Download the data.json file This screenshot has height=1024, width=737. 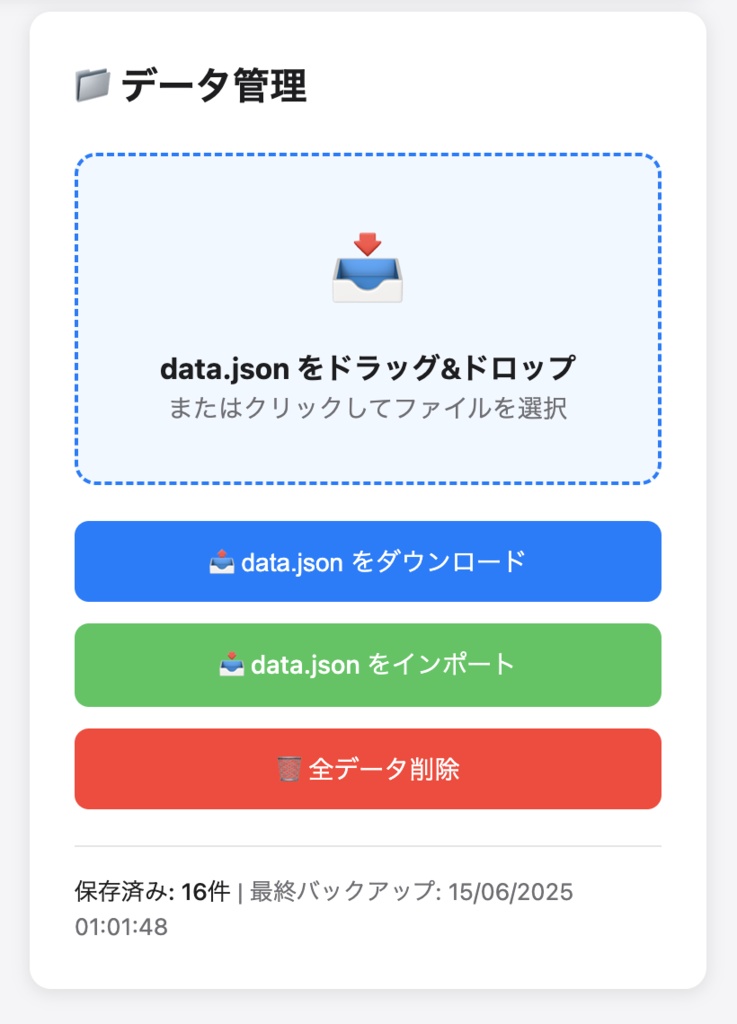367,561
